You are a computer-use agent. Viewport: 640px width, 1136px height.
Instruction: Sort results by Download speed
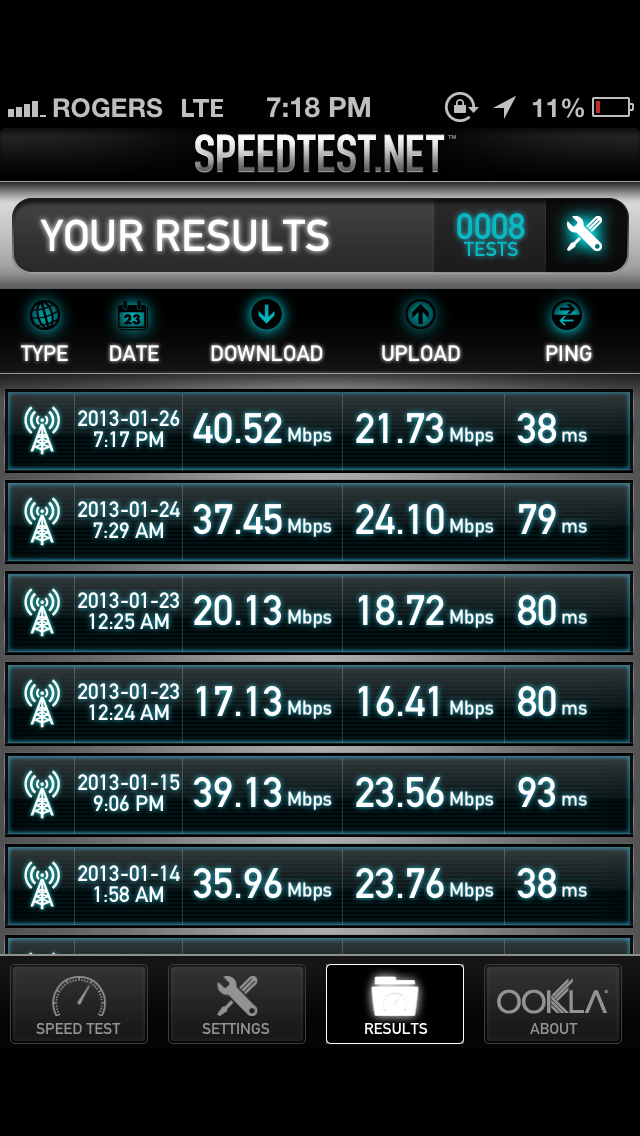click(266, 333)
